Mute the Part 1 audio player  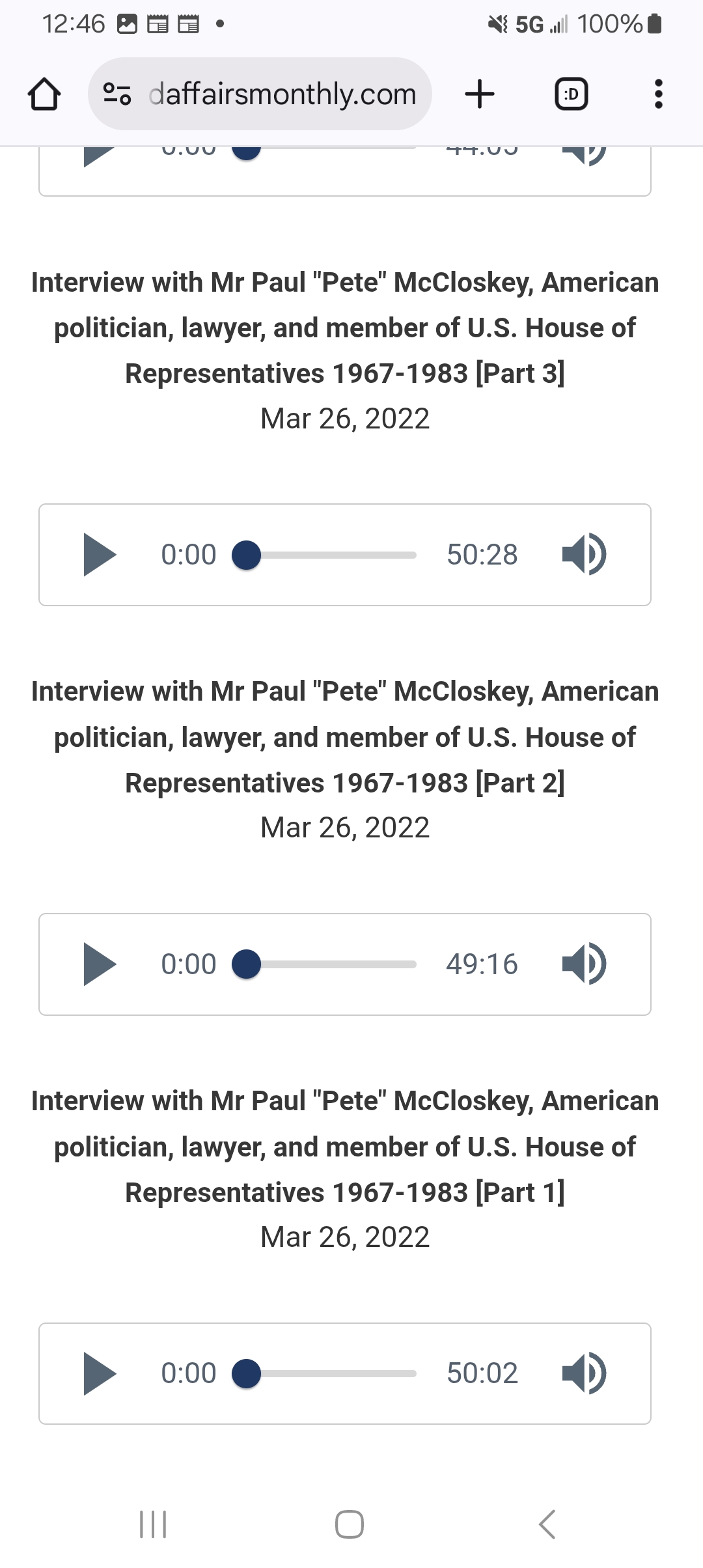point(584,1373)
